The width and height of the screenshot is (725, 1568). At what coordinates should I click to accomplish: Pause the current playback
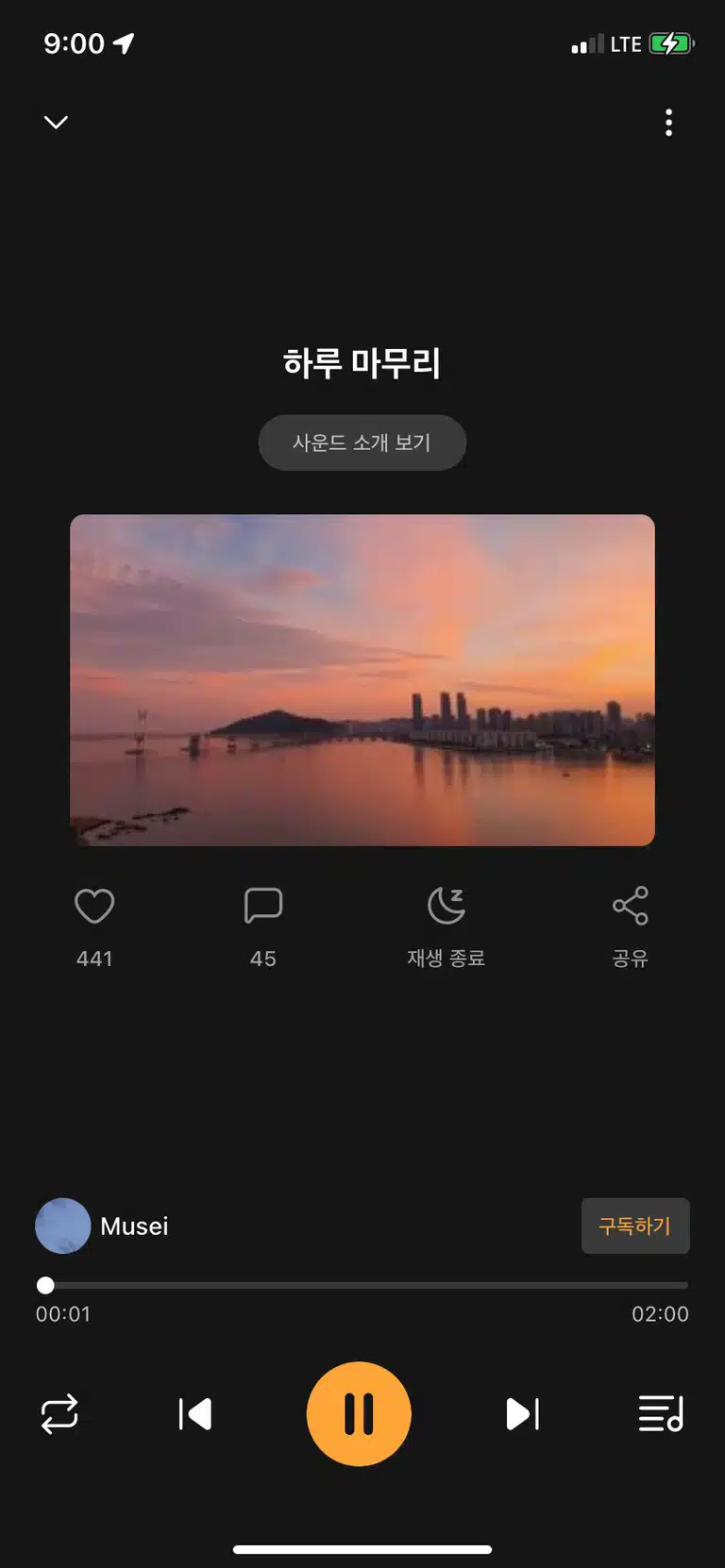(359, 1414)
